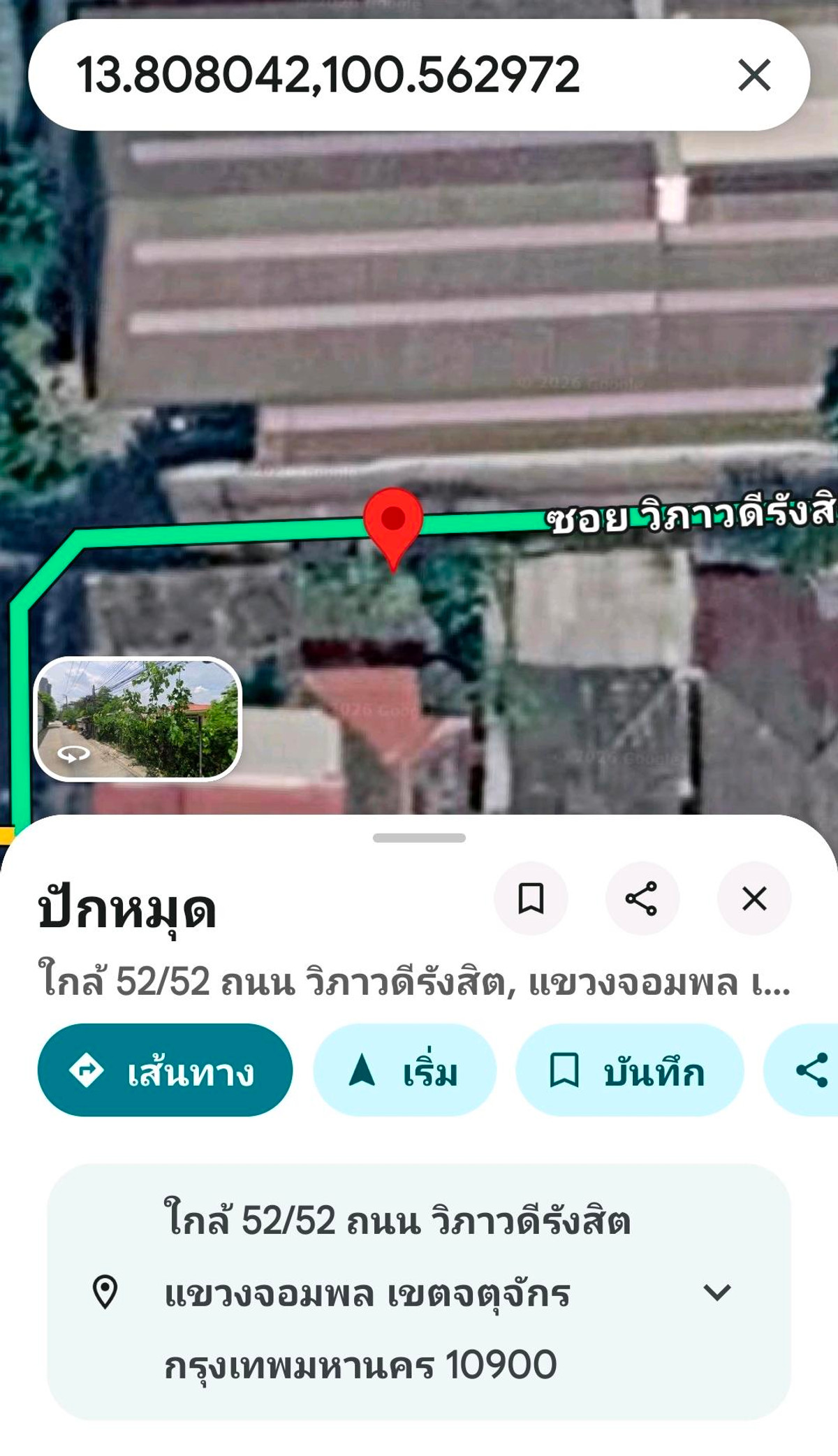Tap the sheet handle to expand the panel
Screen dimensions: 838x1456
[x=419, y=838]
